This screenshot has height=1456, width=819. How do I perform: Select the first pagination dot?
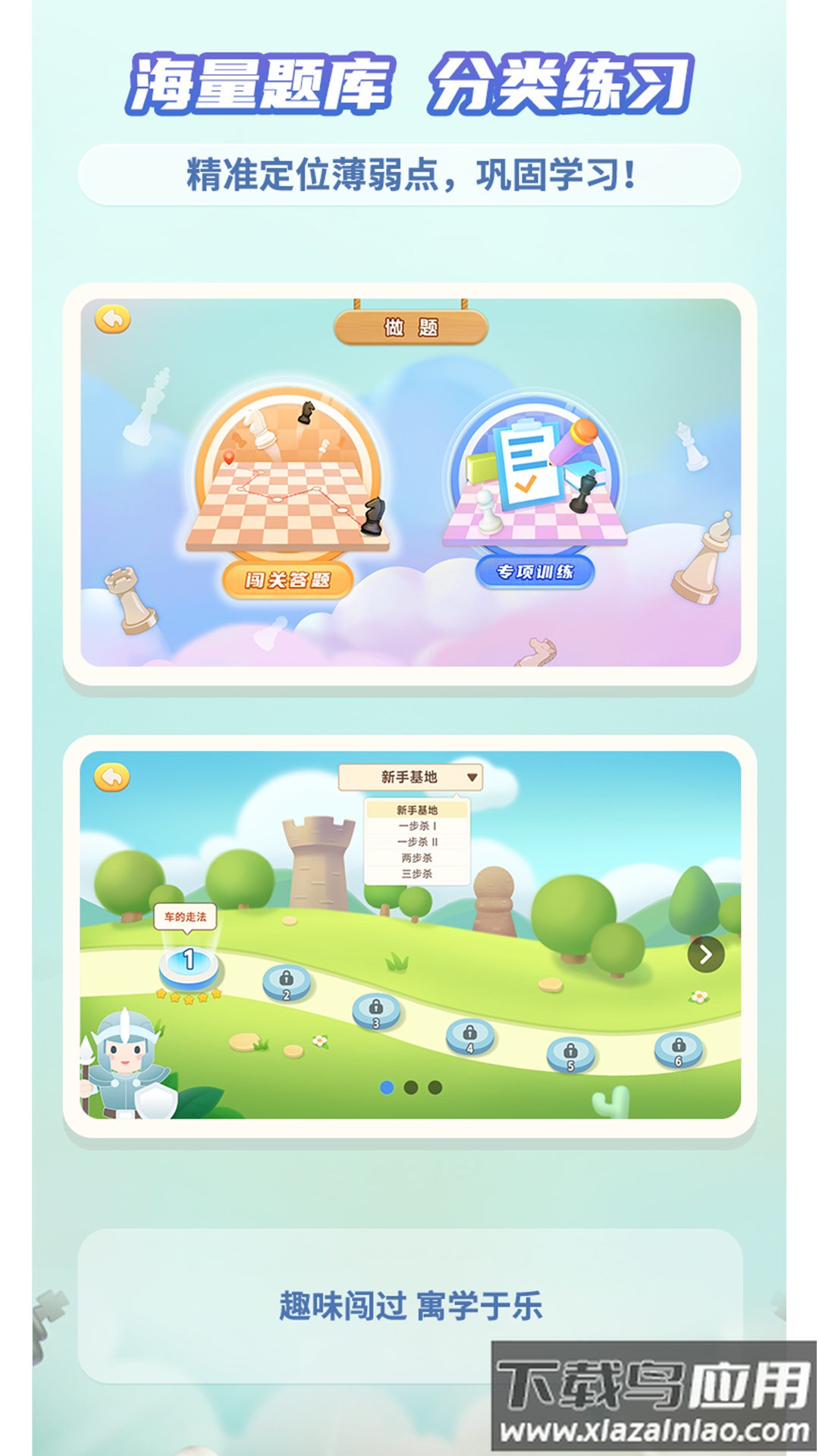pyautogui.click(x=385, y=1087)
